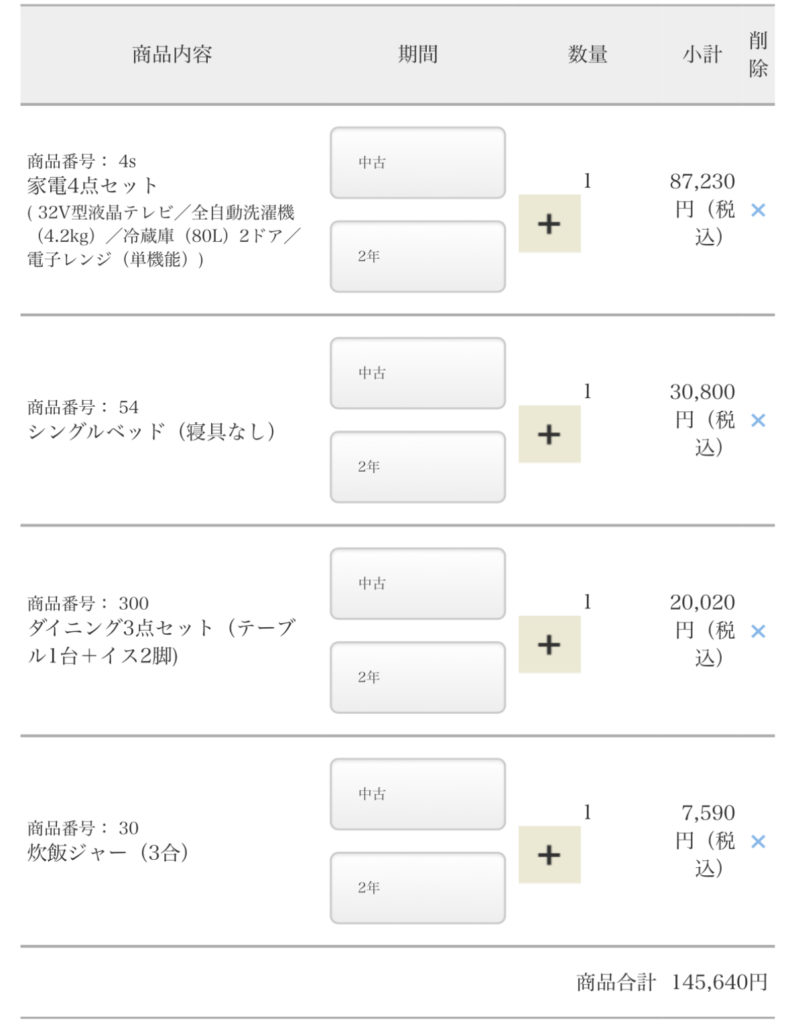The width and height of the screenshot is (790, 1024).
Task: Add one more シングルベッド with plus
Action: tap(549, 434)
